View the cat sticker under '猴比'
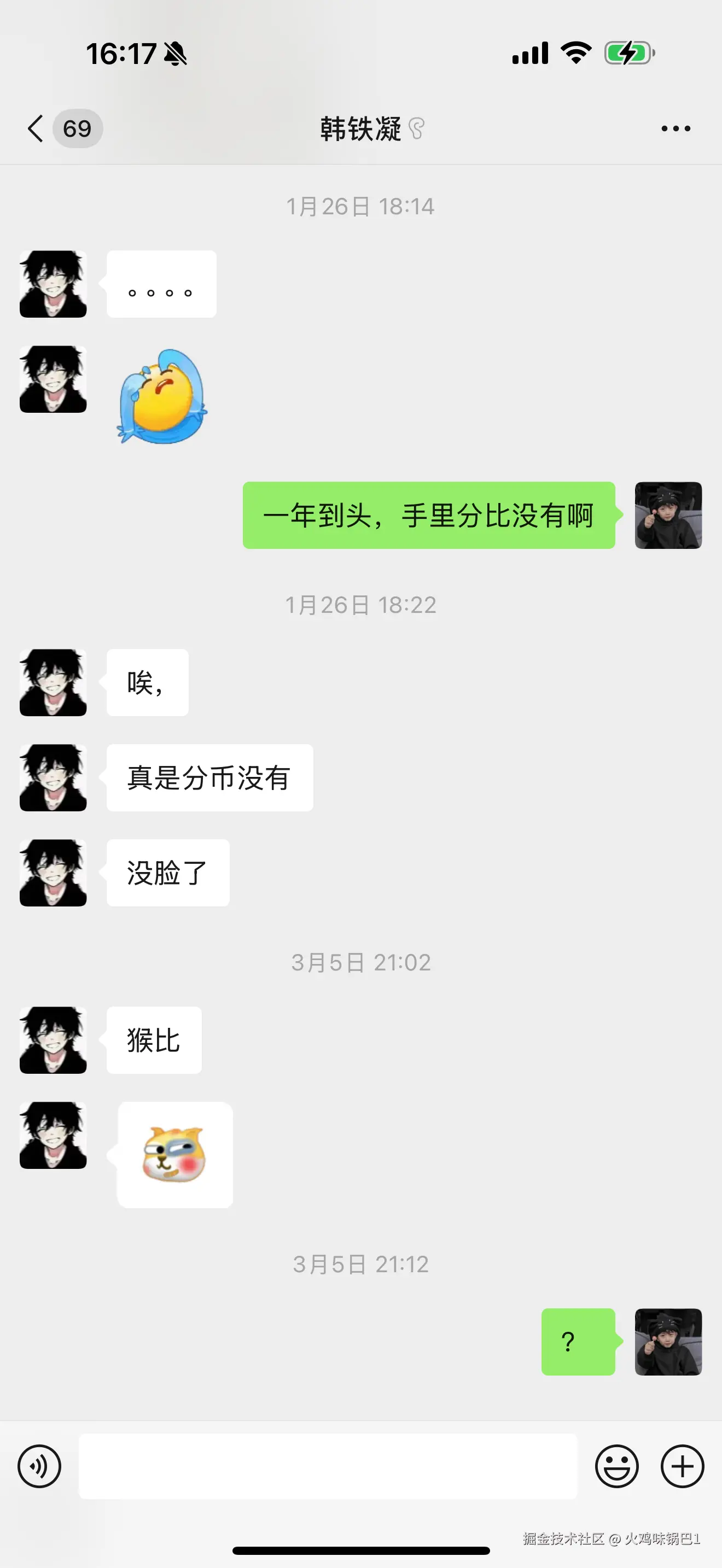 tap(174, 1155)
